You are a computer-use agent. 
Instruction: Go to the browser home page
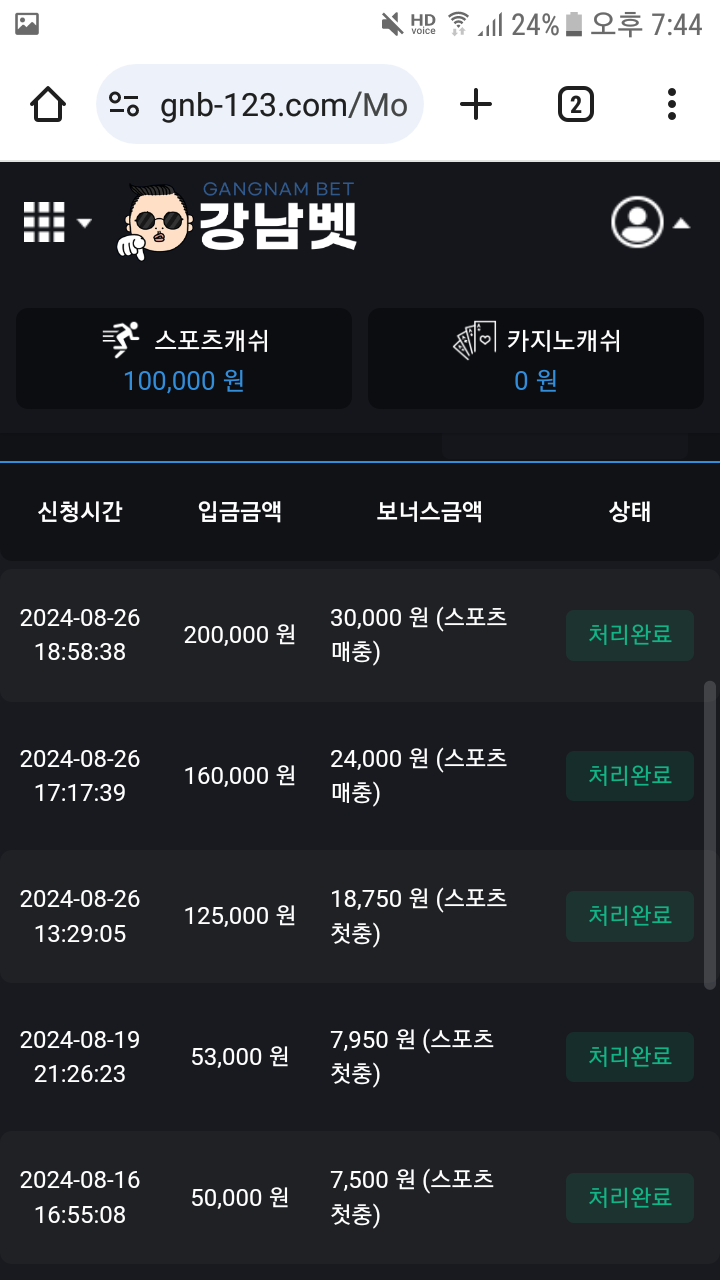click(48, 105)
